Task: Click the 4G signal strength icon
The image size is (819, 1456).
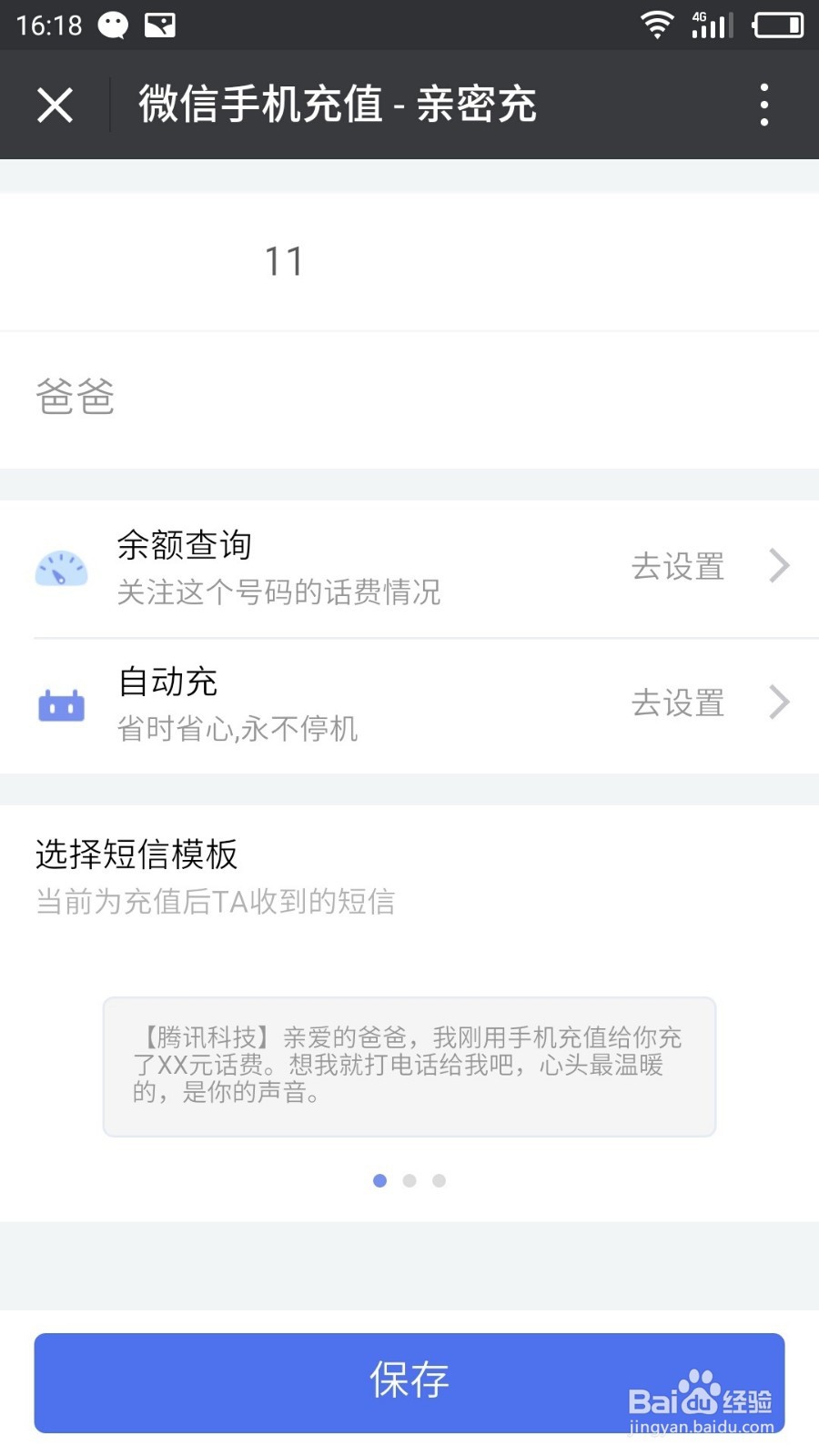Action: pyautogui.click(x=711, y=25)
